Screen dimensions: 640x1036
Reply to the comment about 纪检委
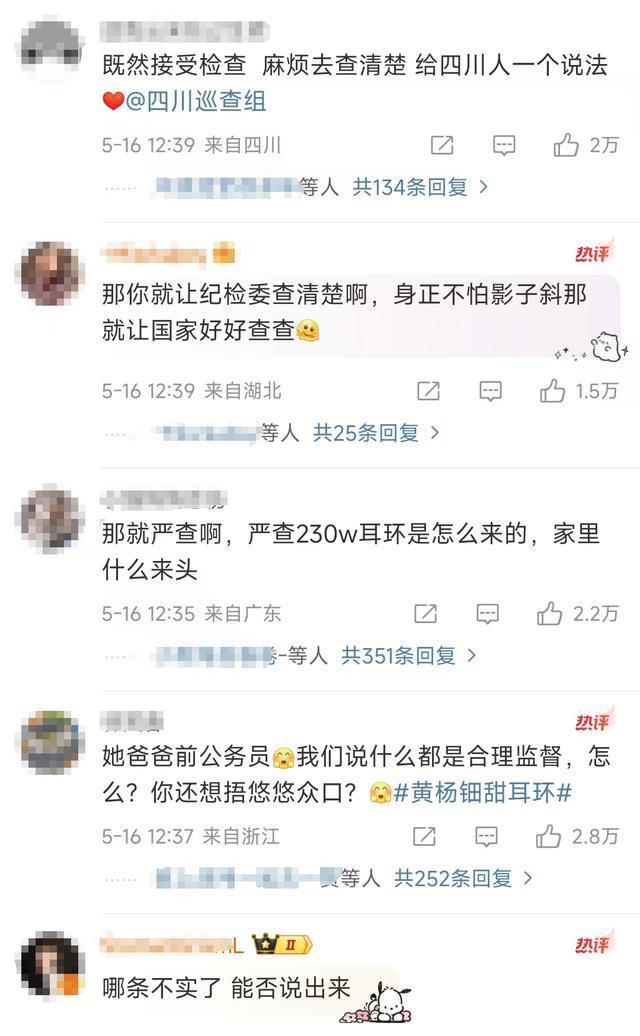point(490,392)
